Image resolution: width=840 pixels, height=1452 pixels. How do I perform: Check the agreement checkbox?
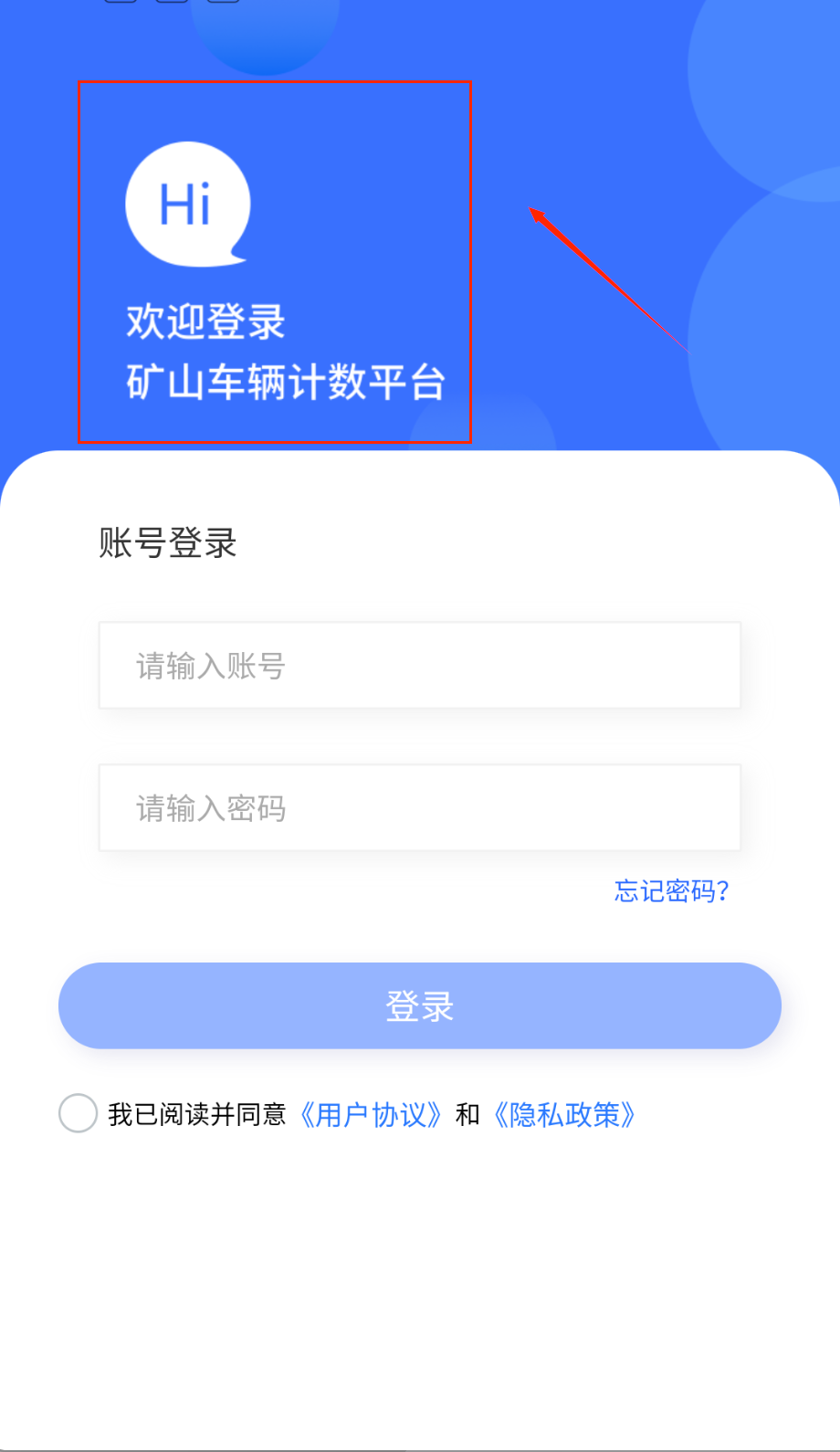[x=79, y=1114]
